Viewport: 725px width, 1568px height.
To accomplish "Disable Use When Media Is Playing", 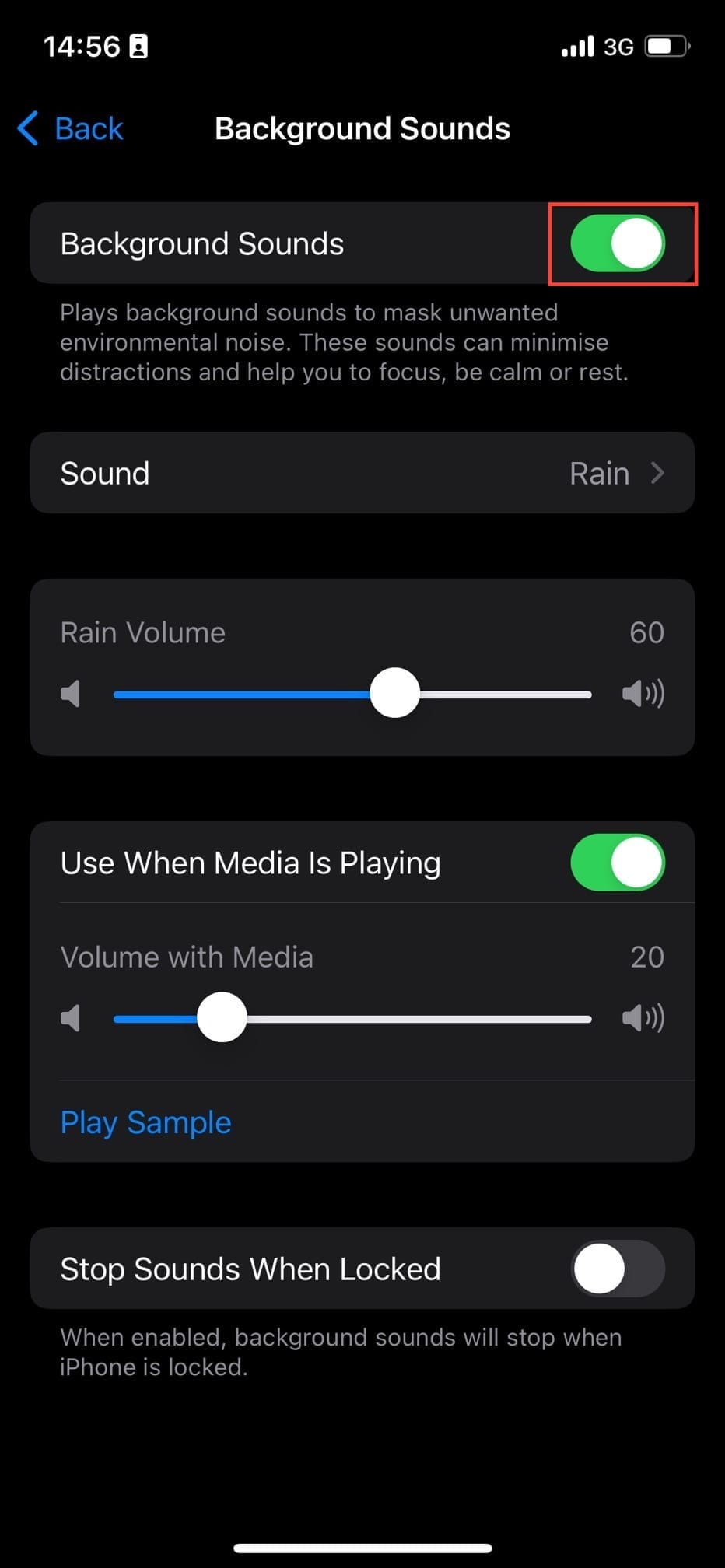I will [618, 863].
